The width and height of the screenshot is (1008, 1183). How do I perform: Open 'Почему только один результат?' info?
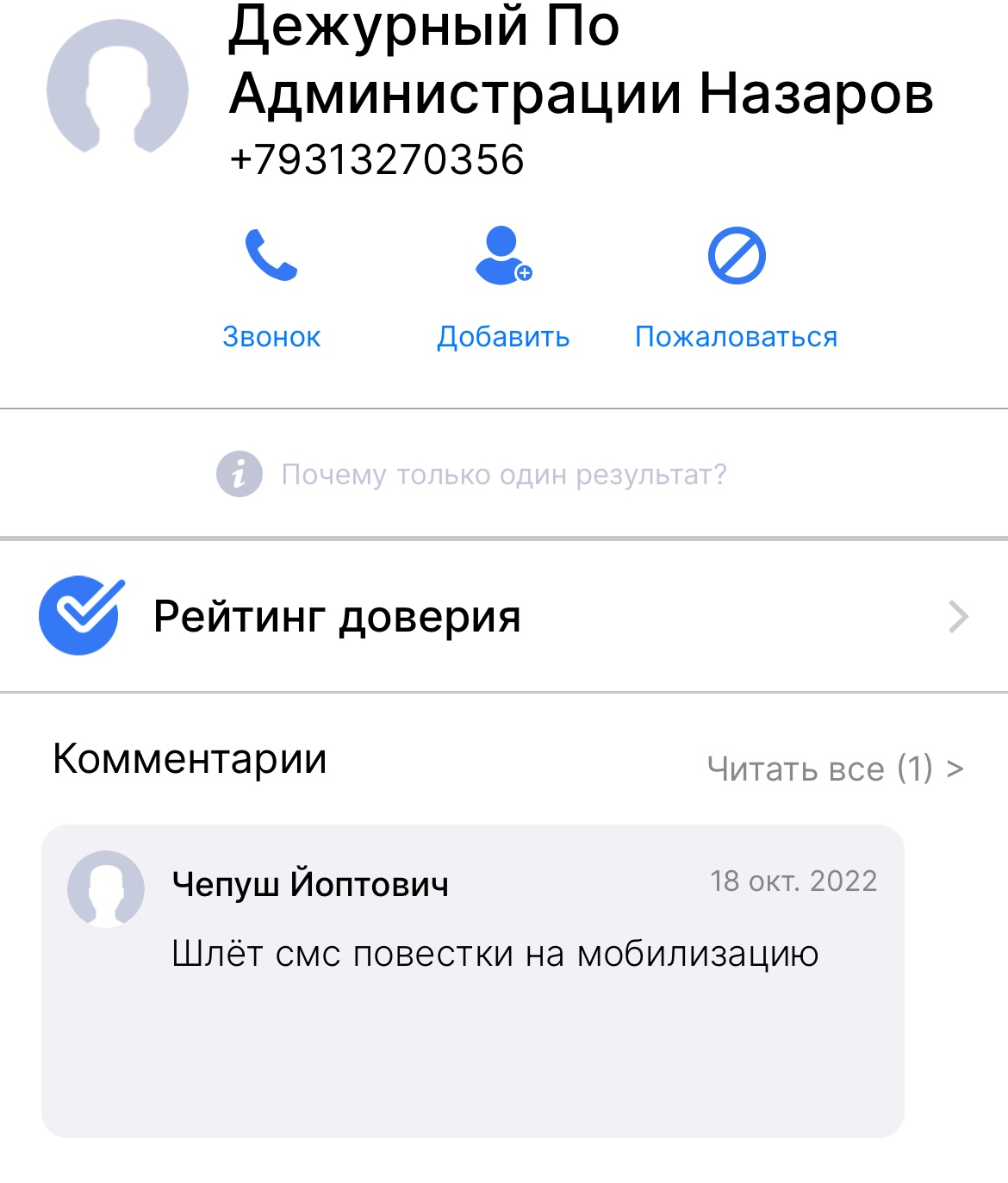[503, 475]
